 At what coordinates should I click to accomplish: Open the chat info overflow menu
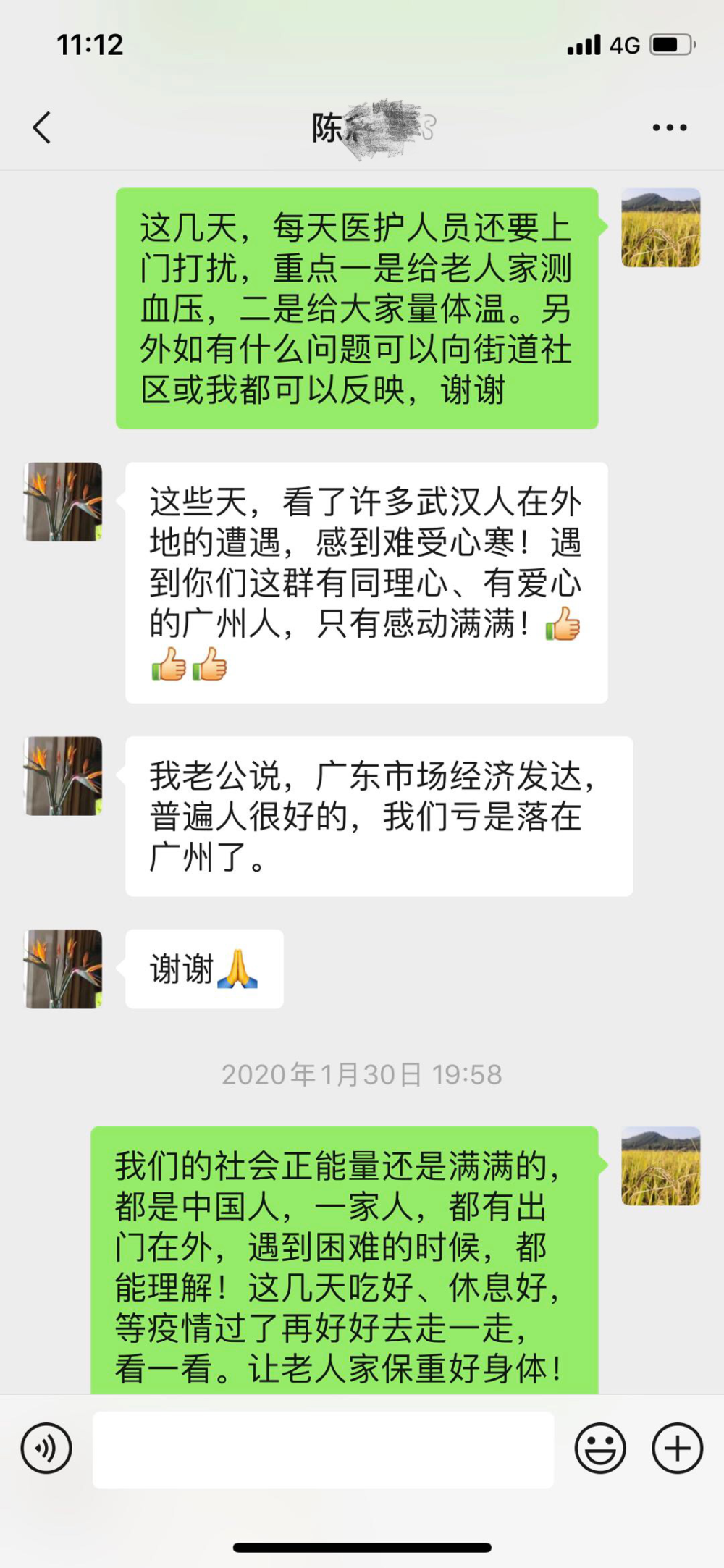(669, 127)
